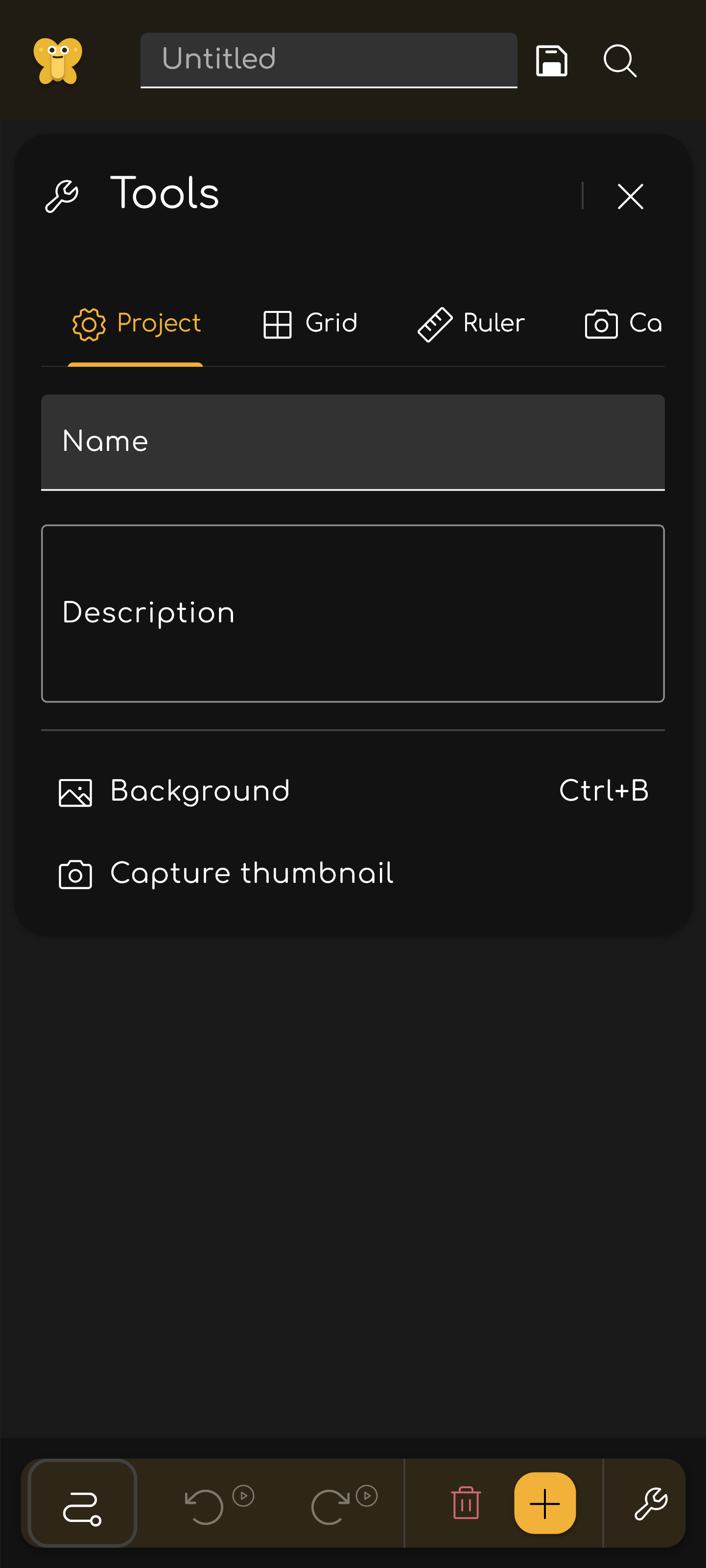This screenshot has height=1568, width=706.
Task: Tap the yellow plus add button
Action: click(545, 1503)
